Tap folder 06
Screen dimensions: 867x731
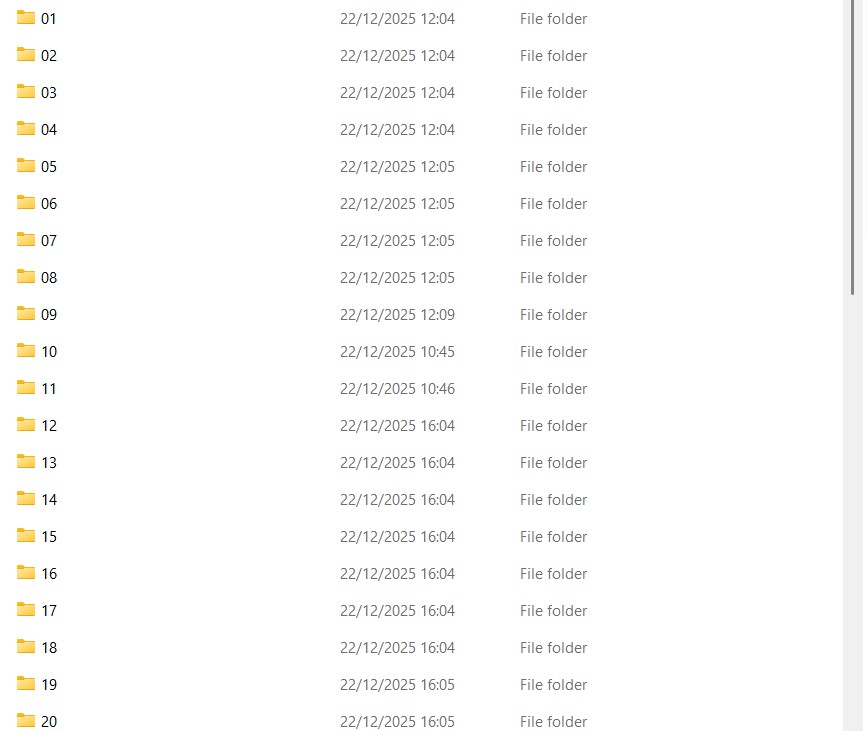(x=48, y=204)
